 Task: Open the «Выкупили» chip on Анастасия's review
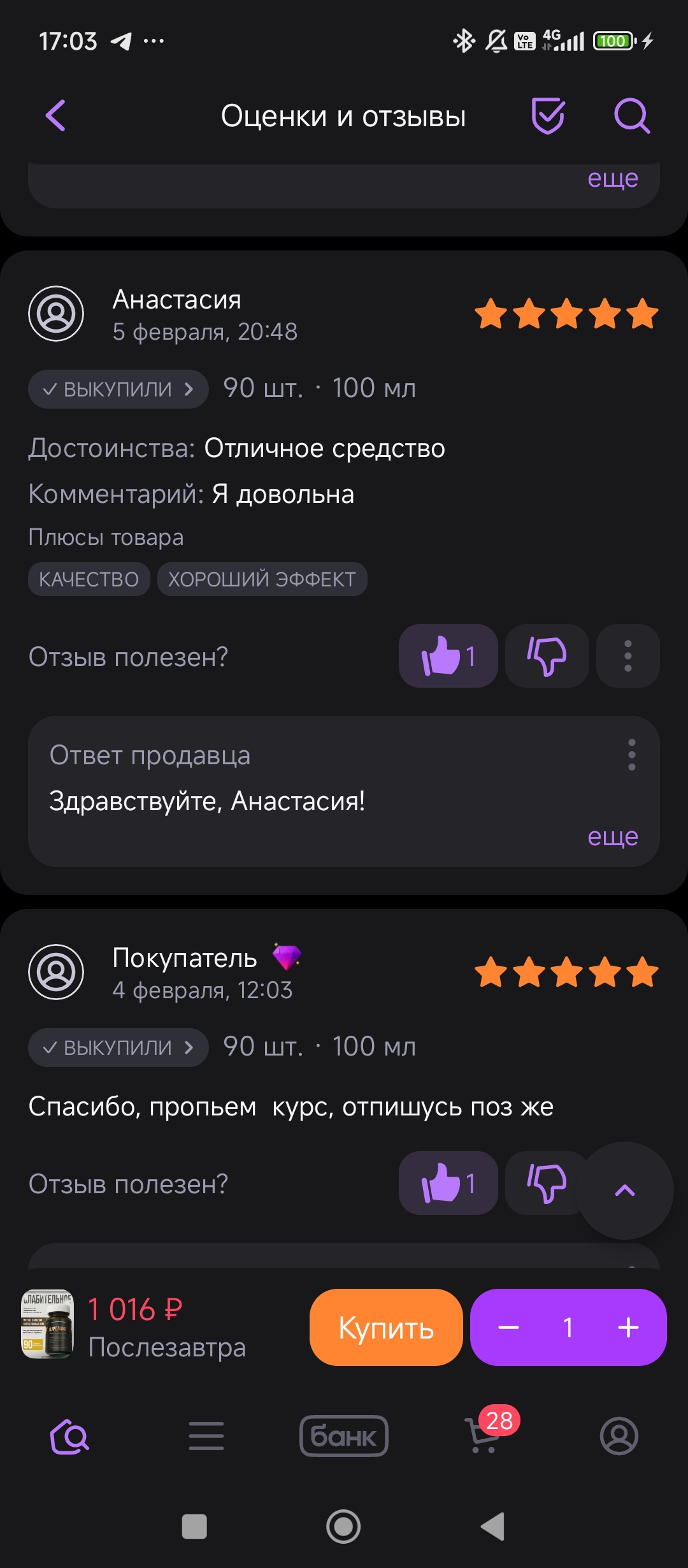point(118,389)
